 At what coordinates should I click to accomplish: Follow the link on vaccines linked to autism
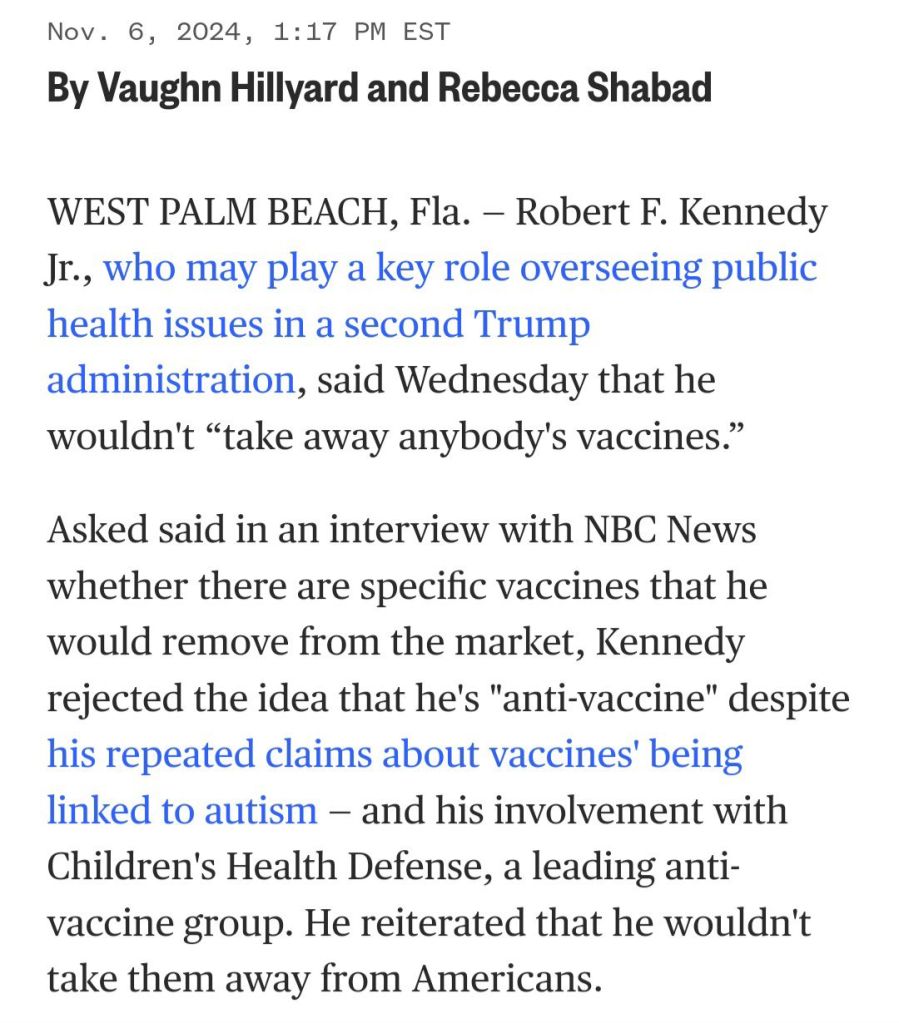pos(394,754)
